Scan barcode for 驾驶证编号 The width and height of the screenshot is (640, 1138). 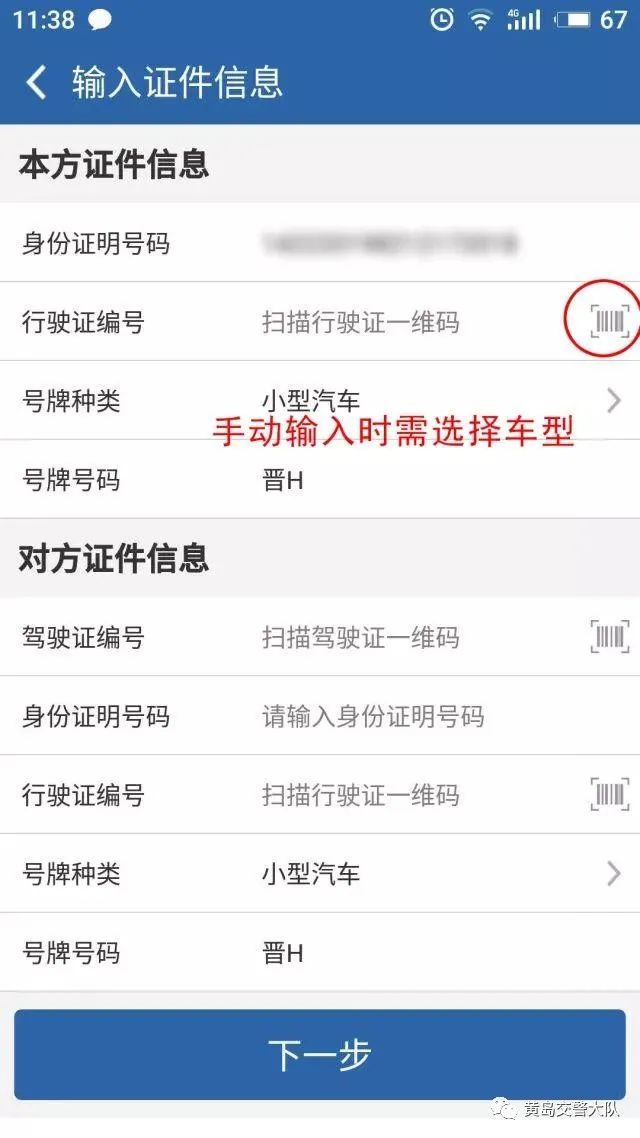click(609, 636)
